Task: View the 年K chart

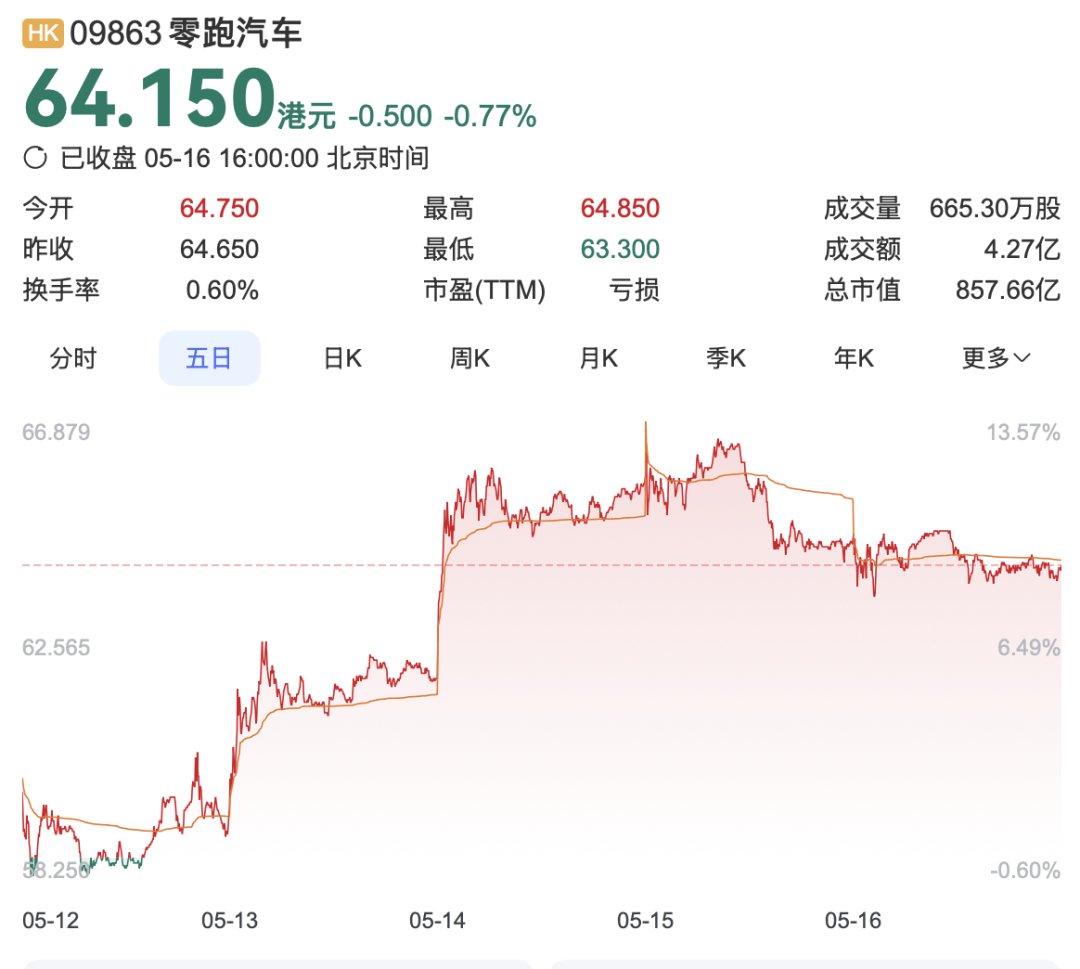Action: 854,358
